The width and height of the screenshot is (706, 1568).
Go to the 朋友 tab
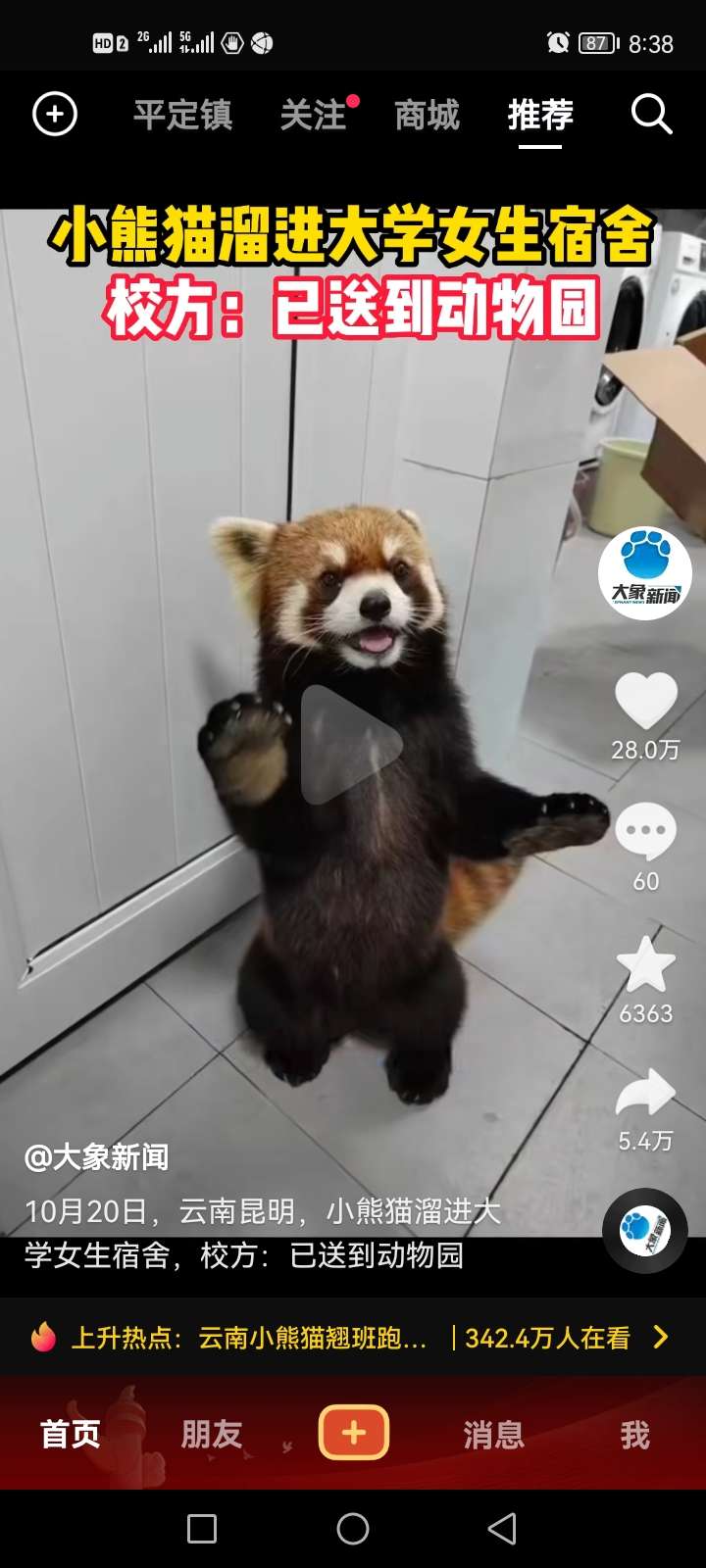[x=212, y=1435]
